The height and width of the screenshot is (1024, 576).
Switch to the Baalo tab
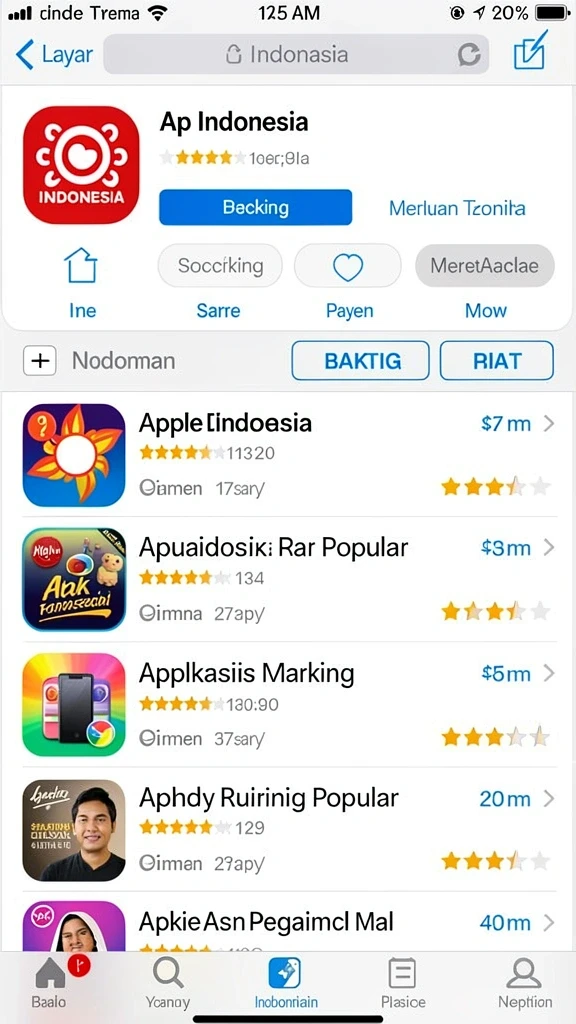[52, 982]
